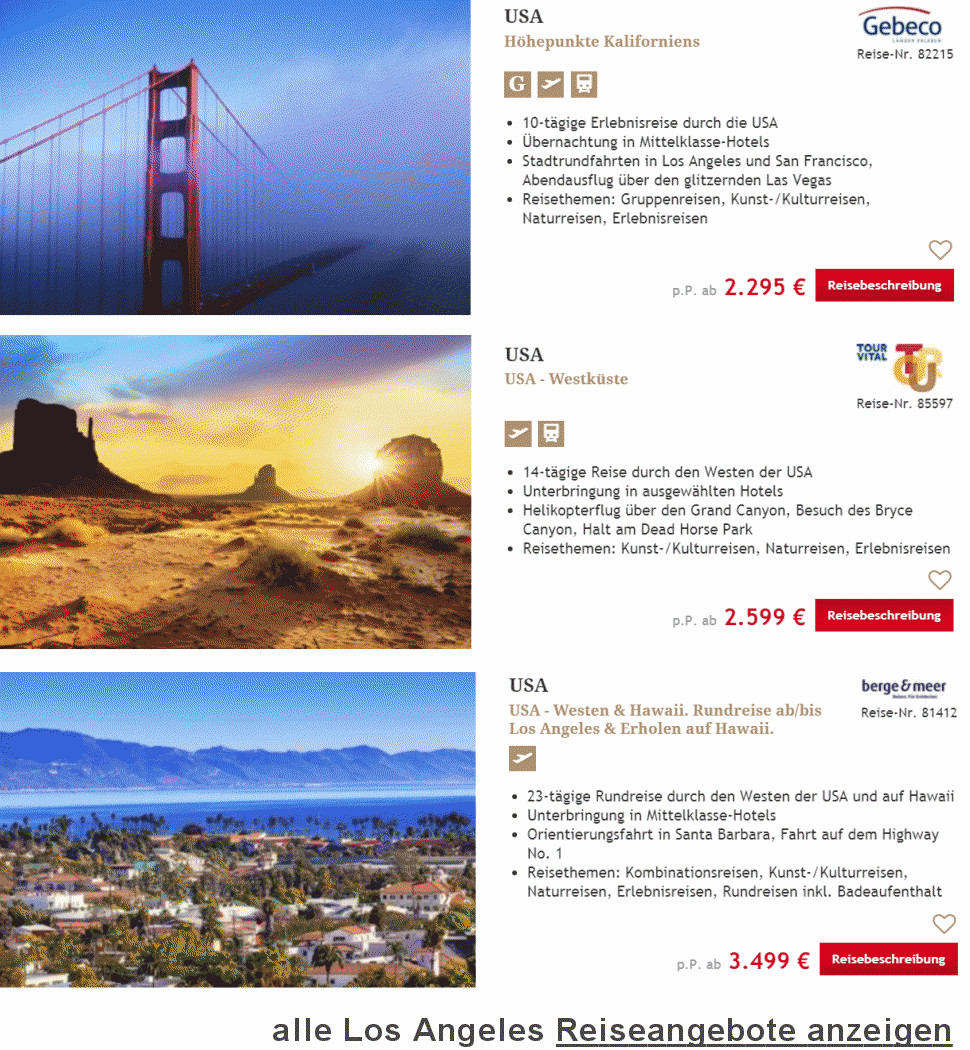970x1050 pixels.
Task: Open the Monument Valley desert trip image
Action: [235, 492]
